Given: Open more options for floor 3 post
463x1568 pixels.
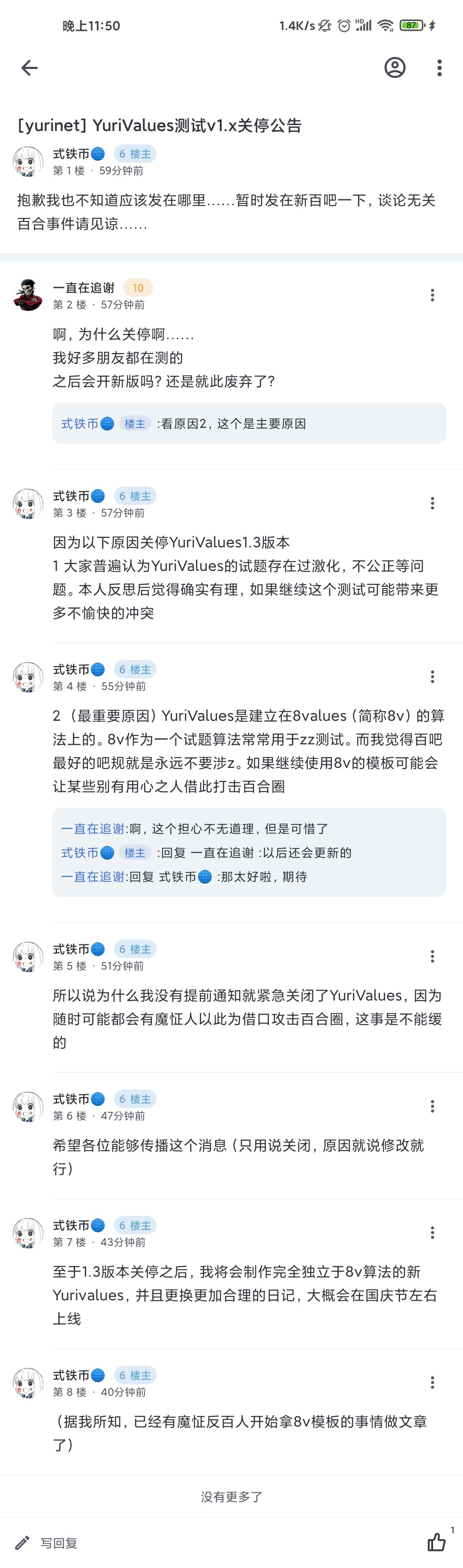Looking at the screenshot, I should click(433, 503).
